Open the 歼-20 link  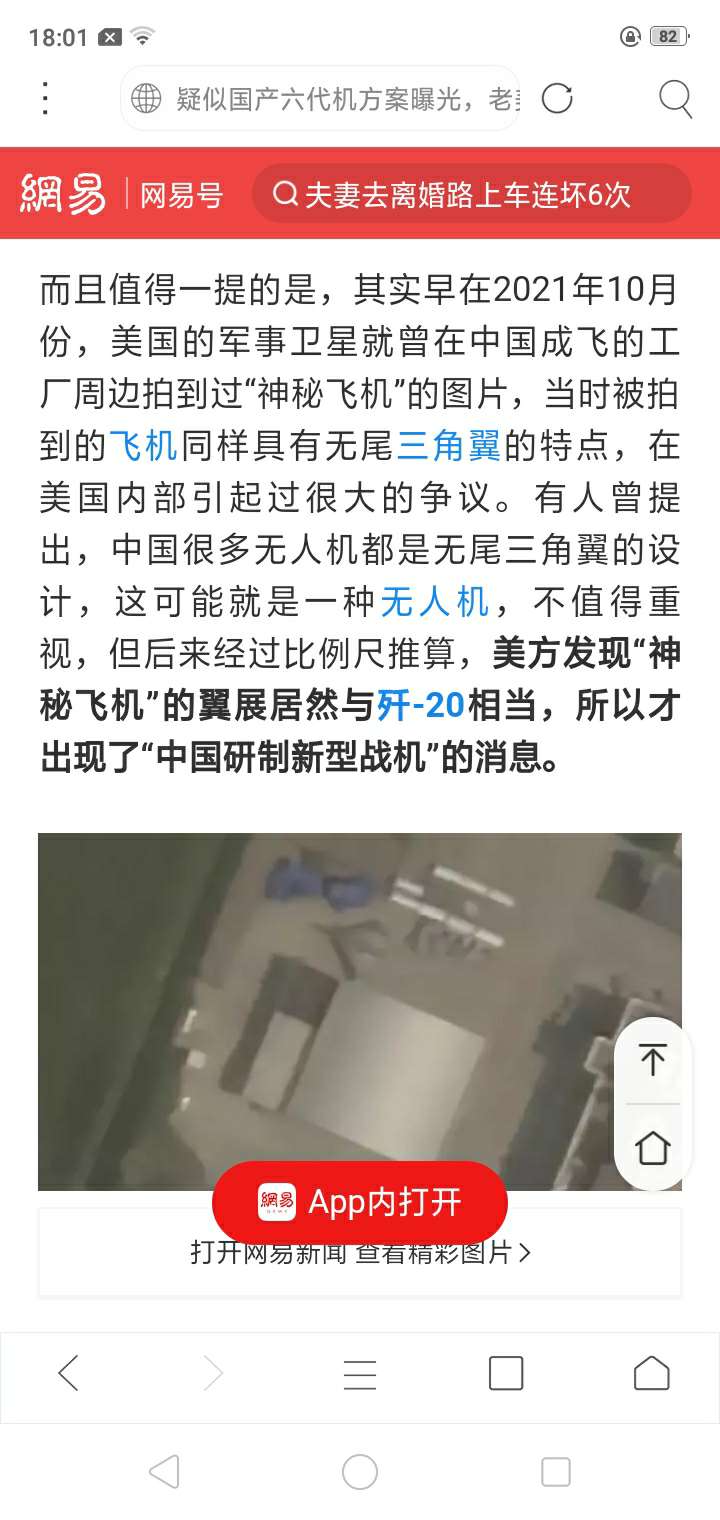pos(420,706)
